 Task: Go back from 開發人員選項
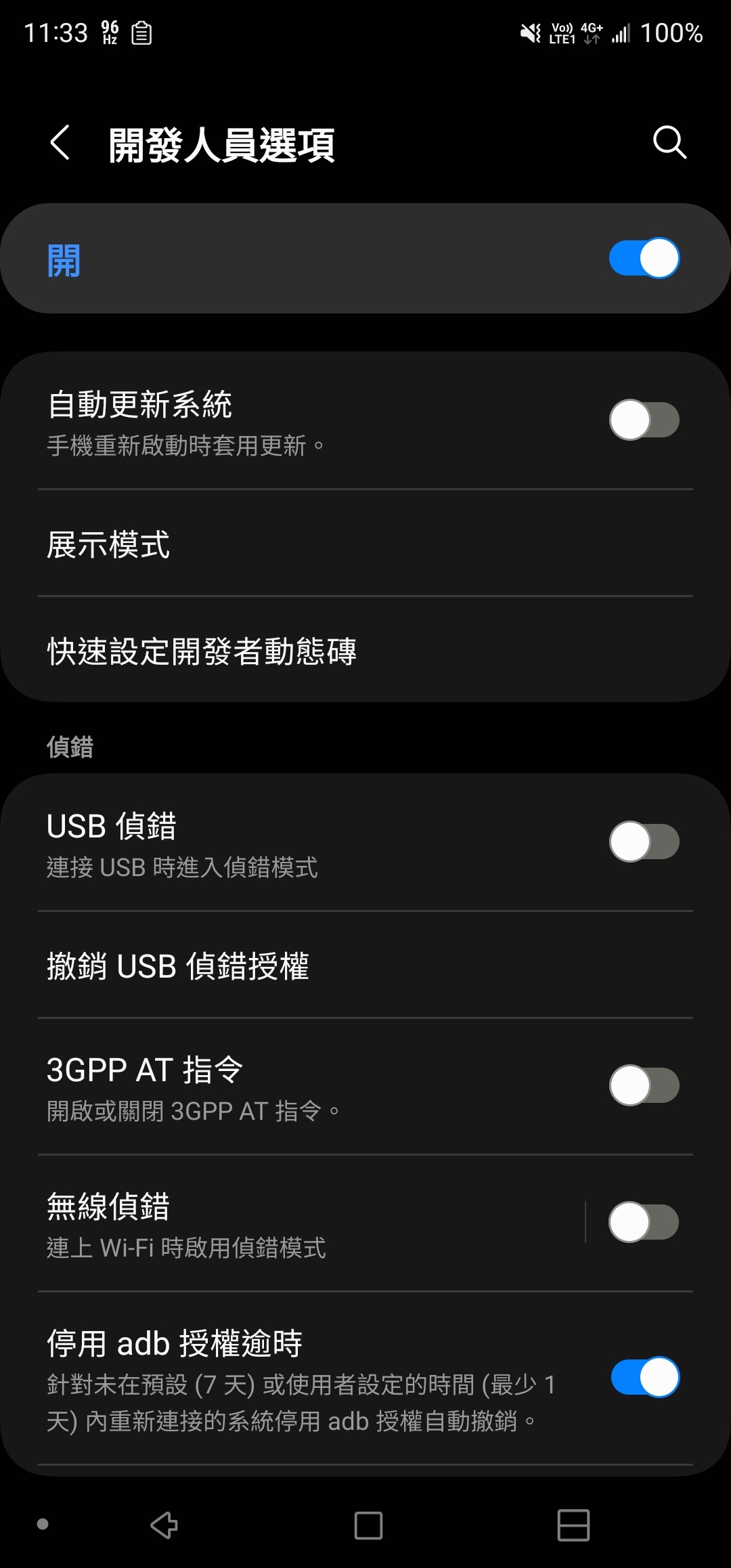click(60, 143)
